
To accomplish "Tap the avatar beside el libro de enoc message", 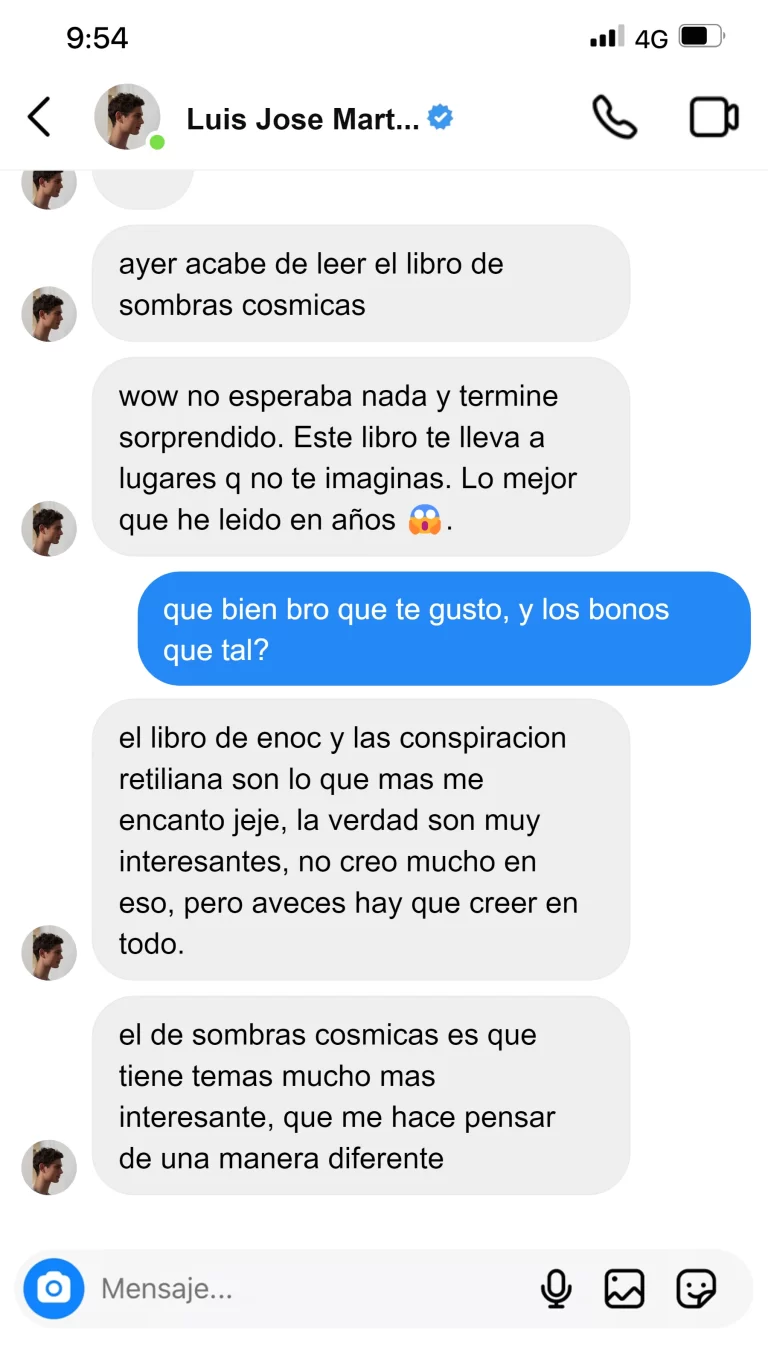I will pyautogui.click(x=48, y=952).
